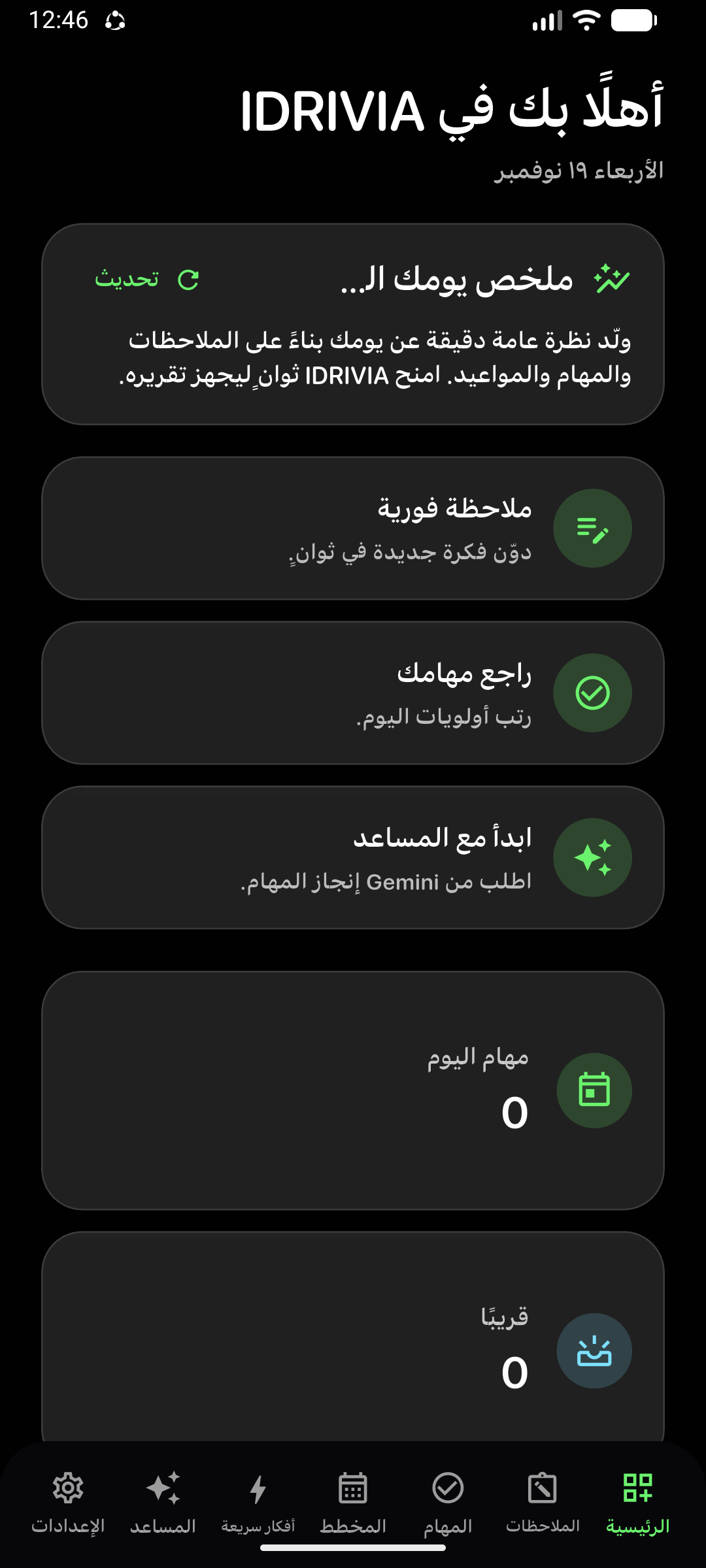
Task: Open the quick note pencil icon
Action: pos(593,529)
